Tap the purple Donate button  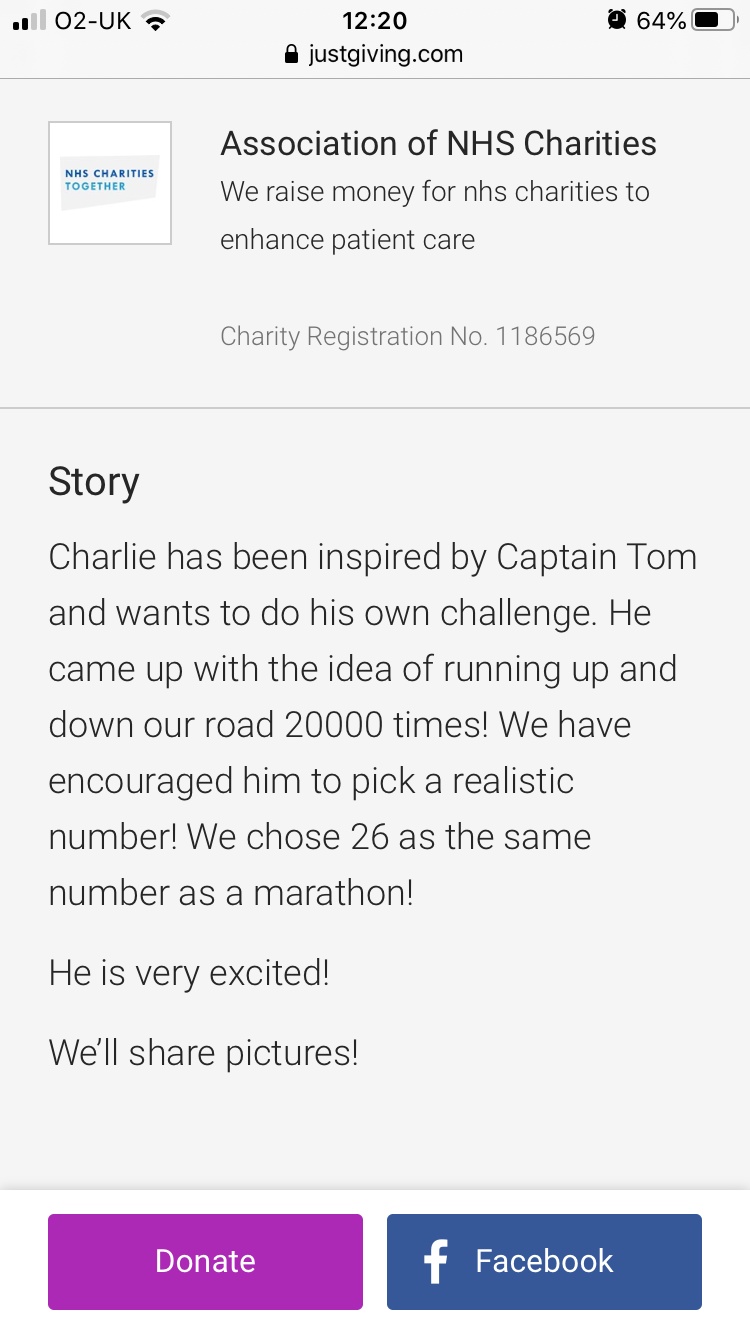[x=205, y=1261]
